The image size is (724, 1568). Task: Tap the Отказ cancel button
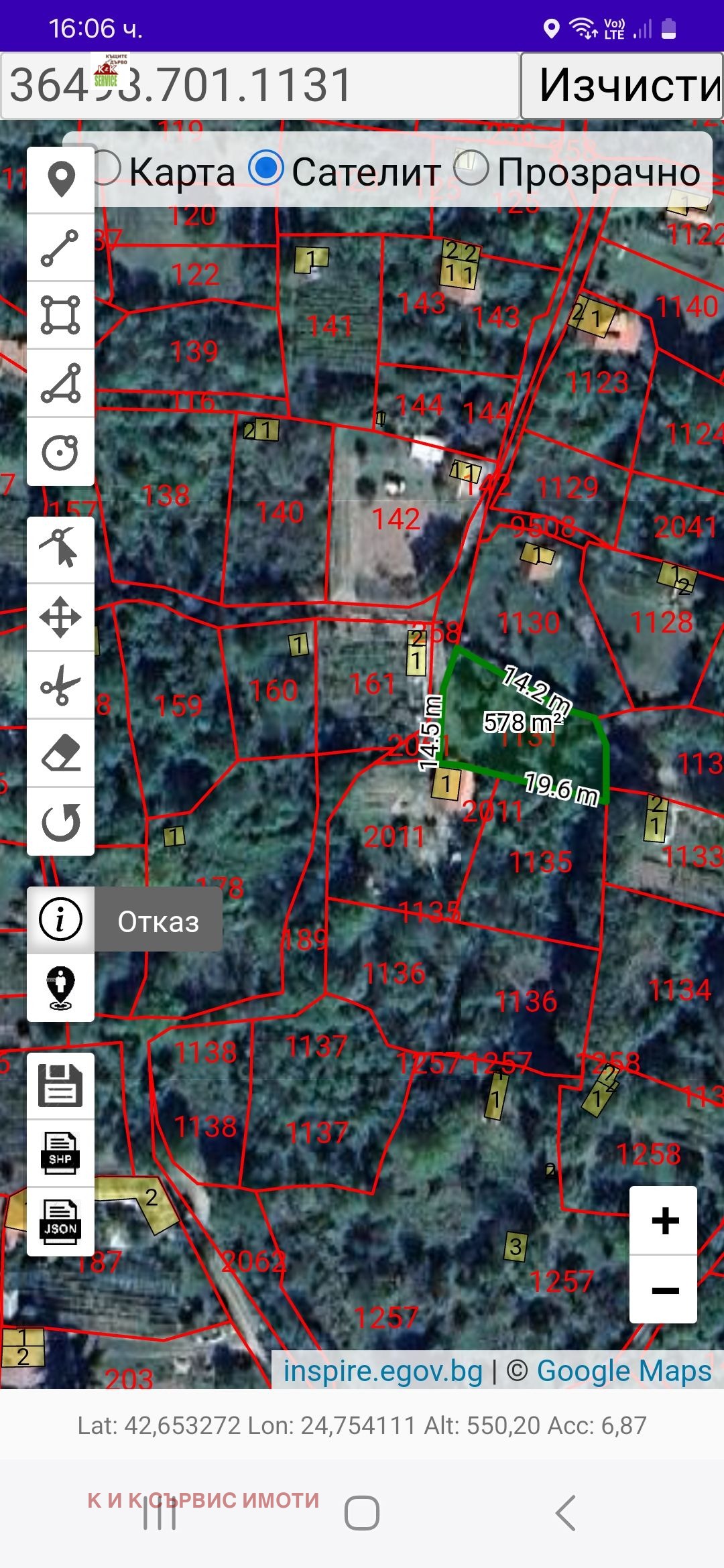point(158,921)
